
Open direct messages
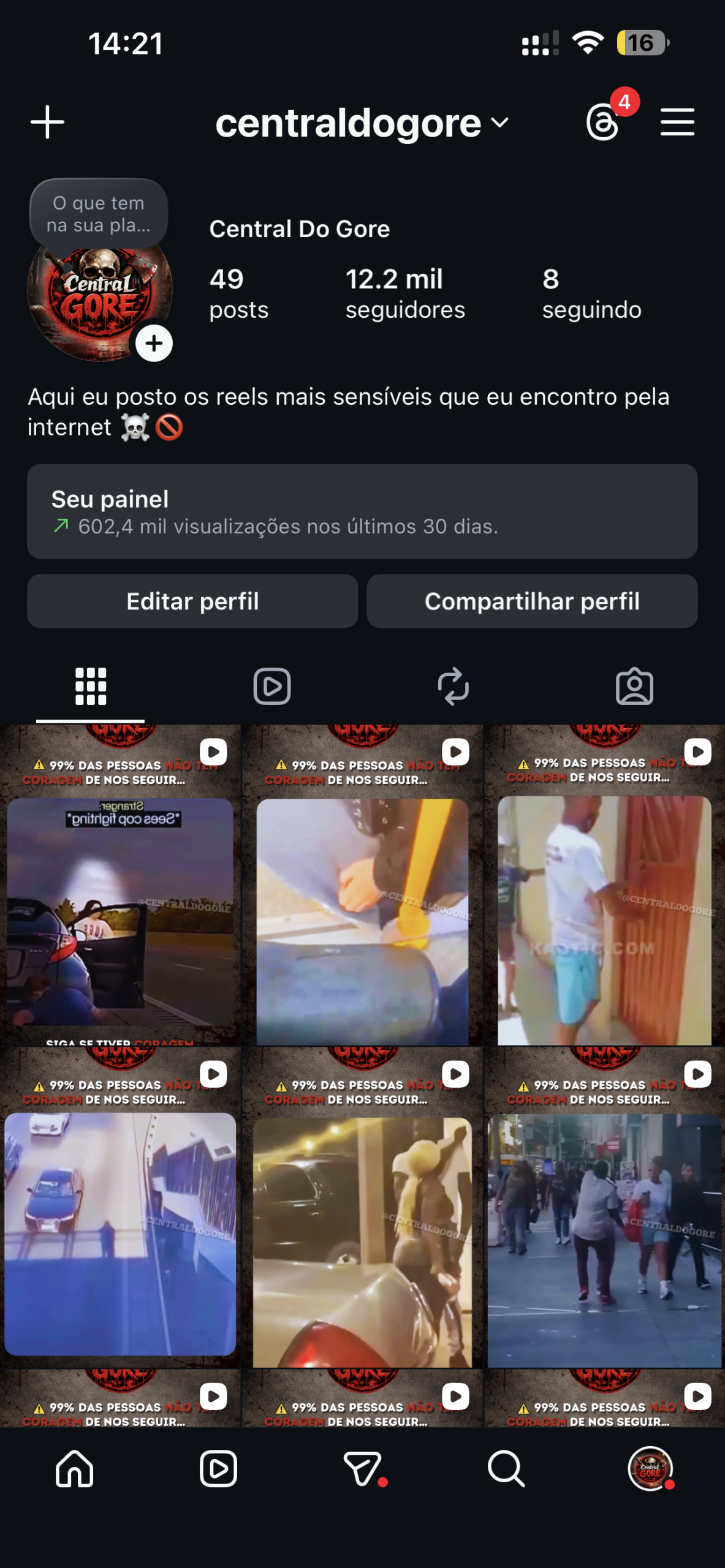click(x=362, y=1469)
